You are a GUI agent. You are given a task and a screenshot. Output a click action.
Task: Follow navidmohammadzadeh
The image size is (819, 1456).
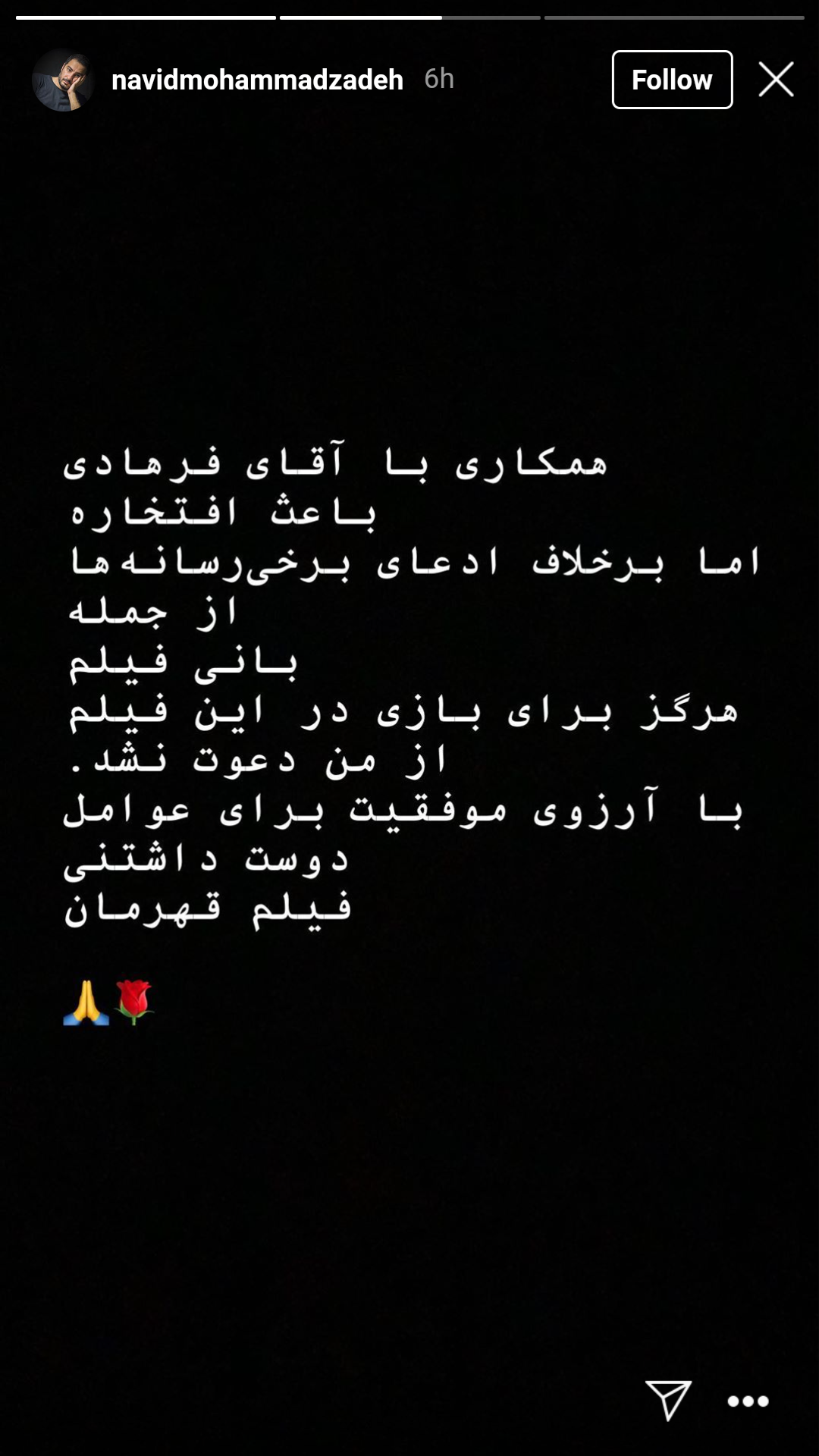coord(672,80)
